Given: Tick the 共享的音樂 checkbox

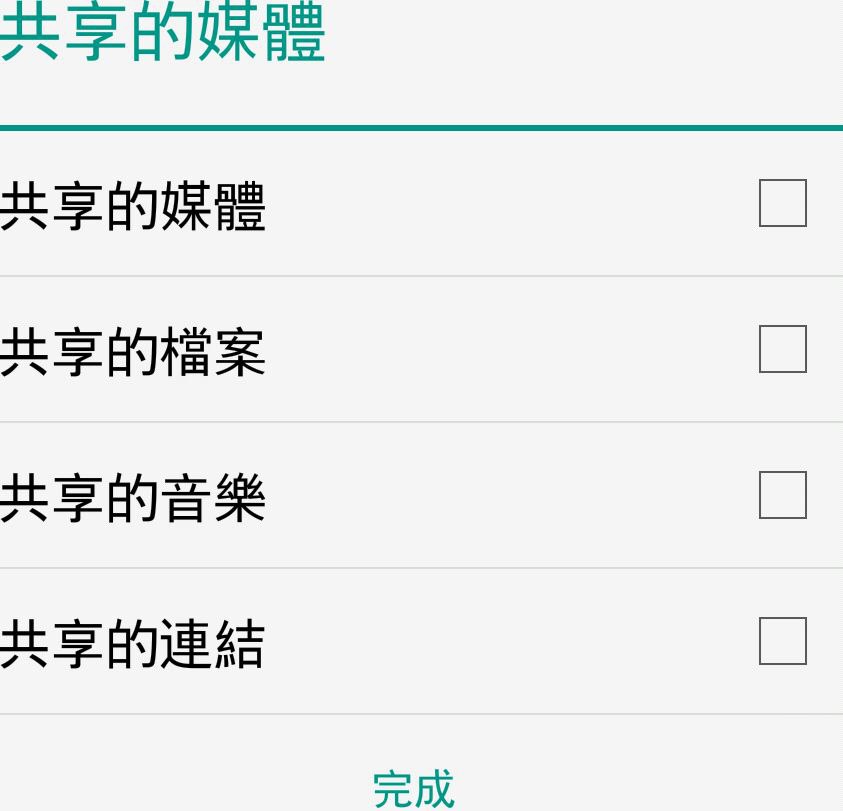Looking at the screenshot, I should click(x=782, y=495).
